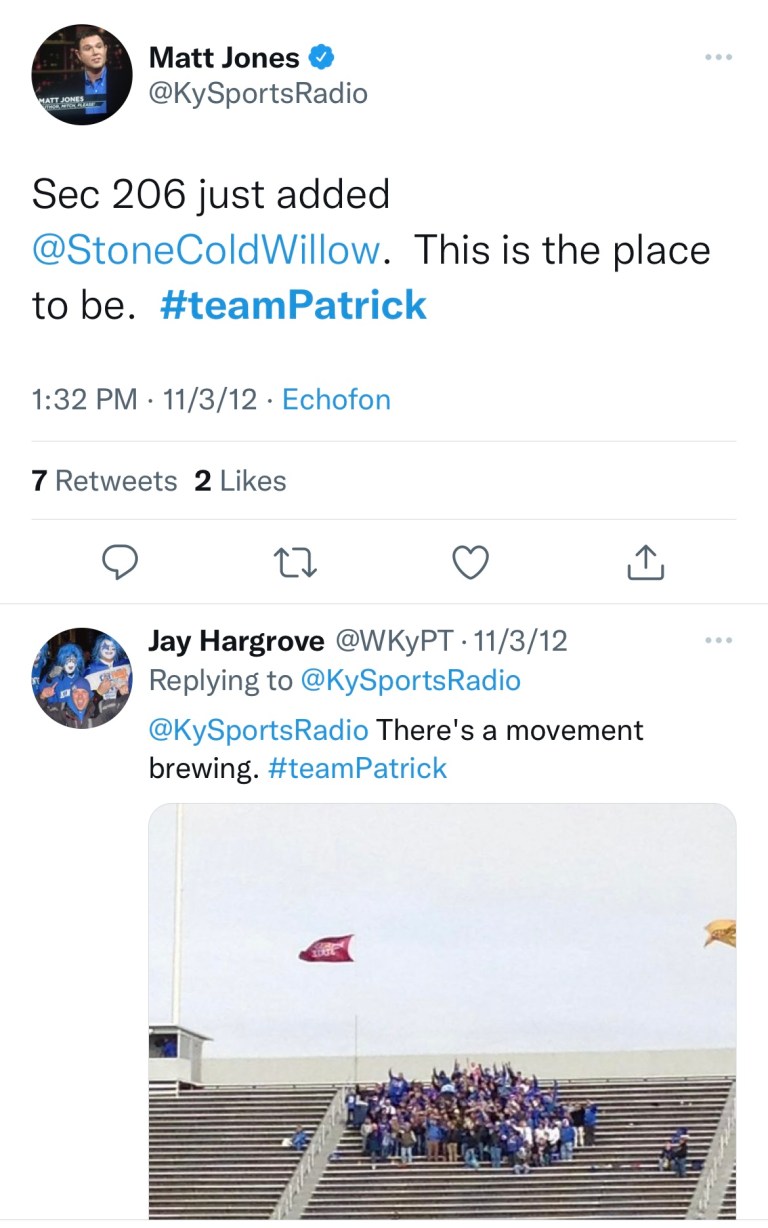Click the Echofon source link
768x1228 pixels.
point(336,399)
